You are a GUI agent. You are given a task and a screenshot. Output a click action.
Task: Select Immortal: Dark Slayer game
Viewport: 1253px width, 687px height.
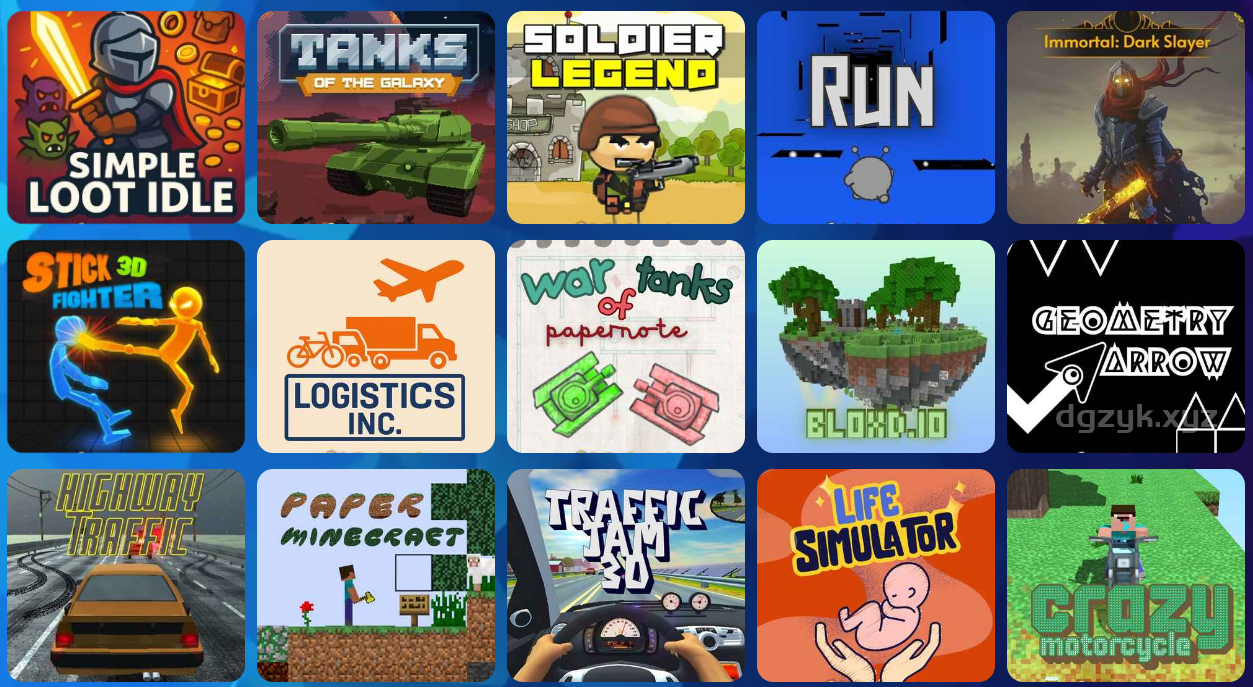[1126, 117]
